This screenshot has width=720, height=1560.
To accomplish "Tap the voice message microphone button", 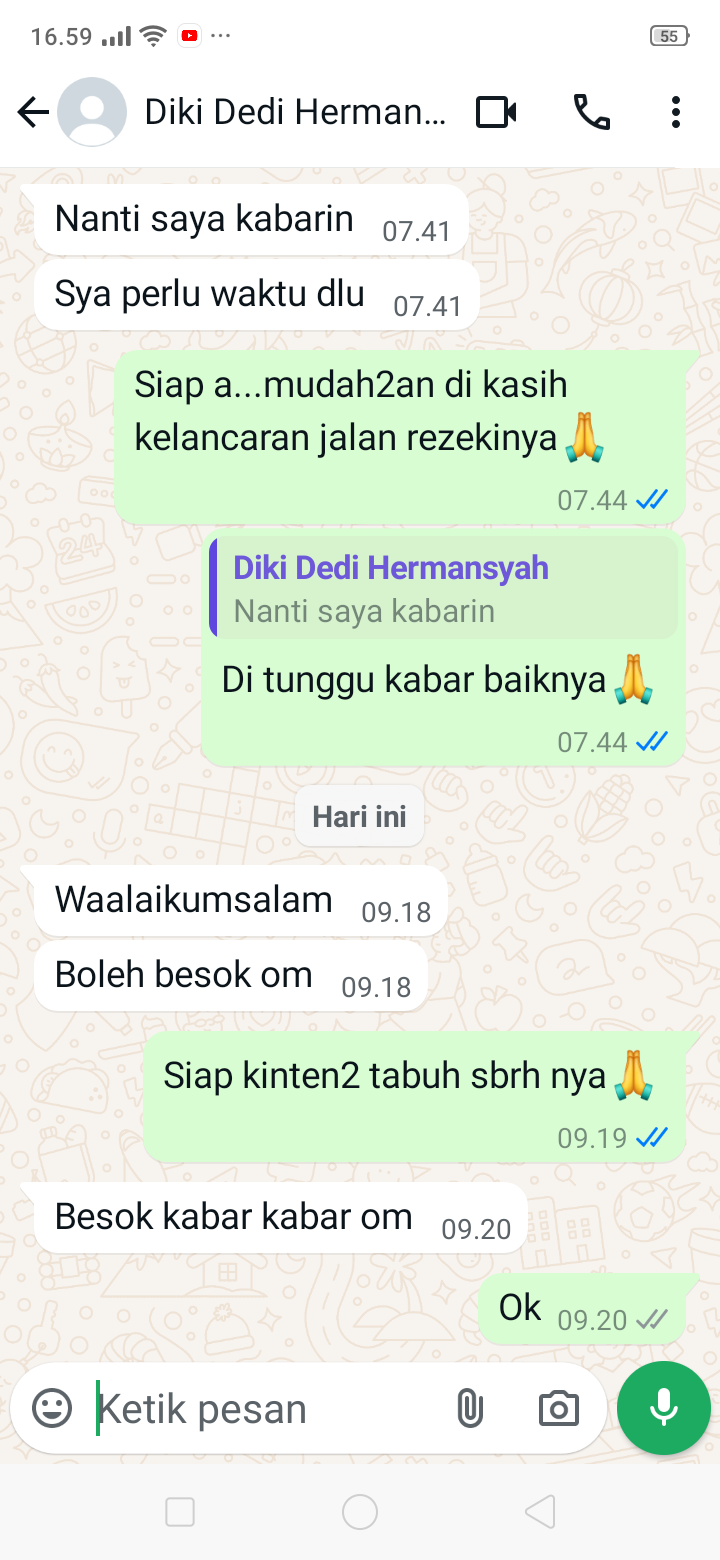I will [x=663, y=1408].
